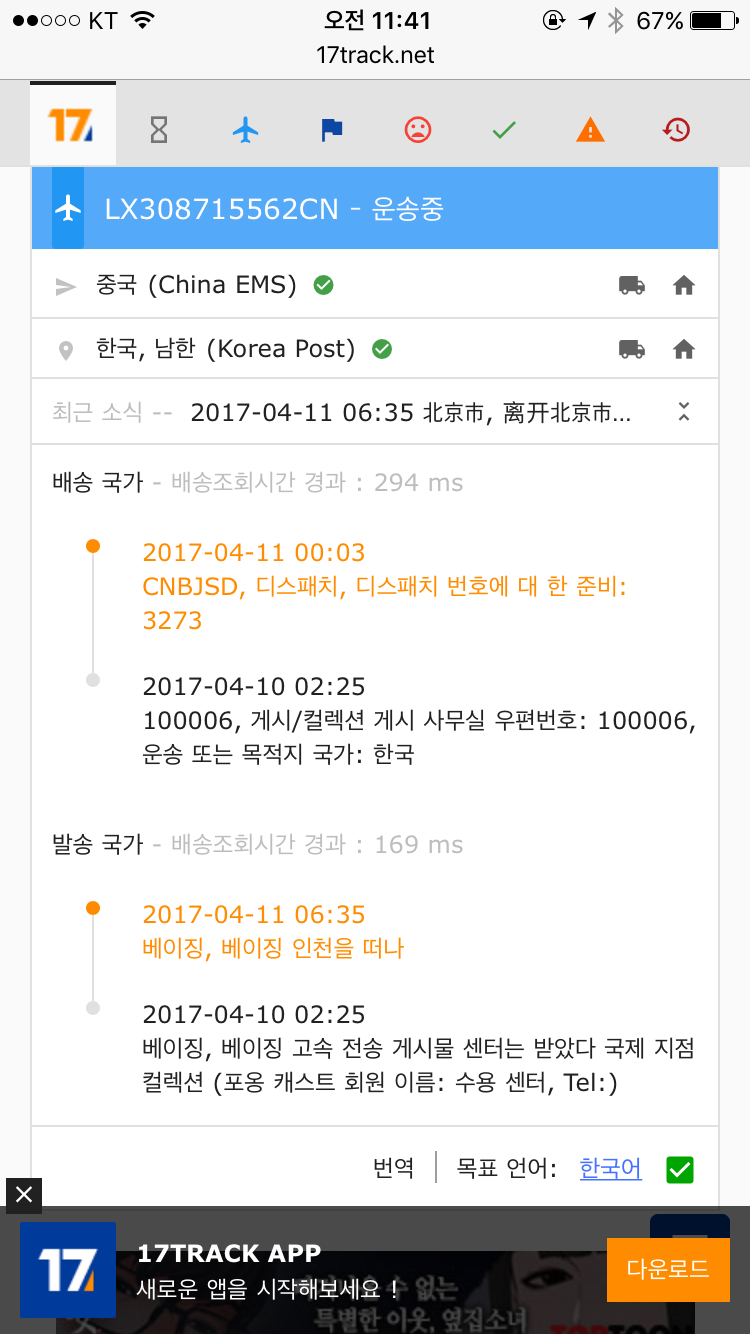Collapse the latest news details row
Screen dimensions: 750x1334
(x=684, y=411)
